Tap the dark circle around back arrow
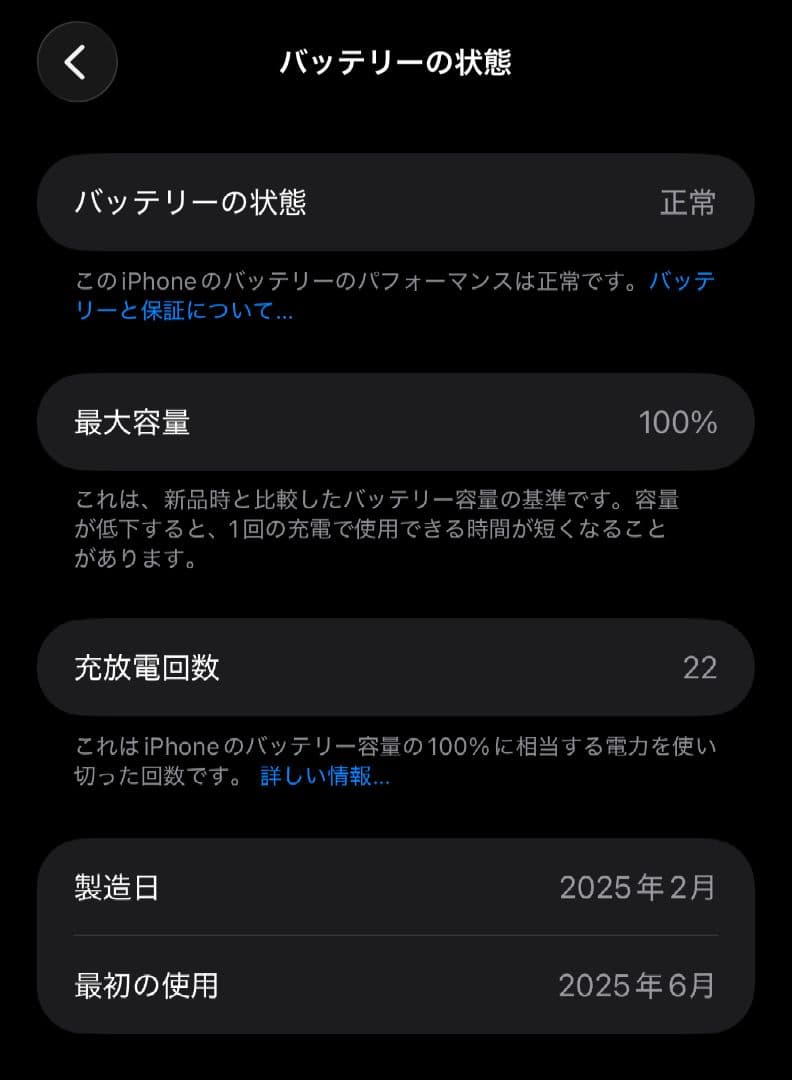This screenshot has height=1080, width=792. pos(77,62)
